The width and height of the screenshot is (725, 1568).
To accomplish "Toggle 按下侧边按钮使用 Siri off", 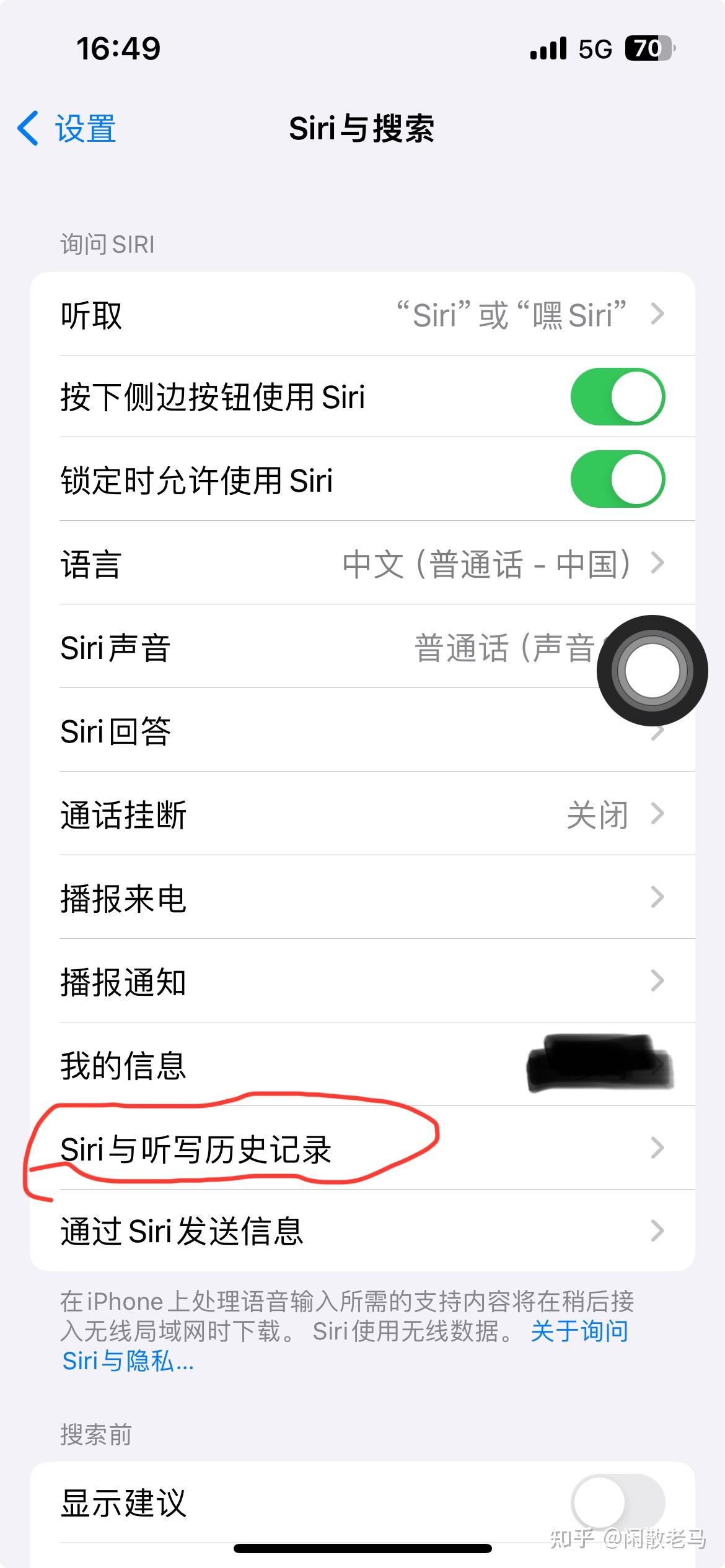I will [617, 397].
